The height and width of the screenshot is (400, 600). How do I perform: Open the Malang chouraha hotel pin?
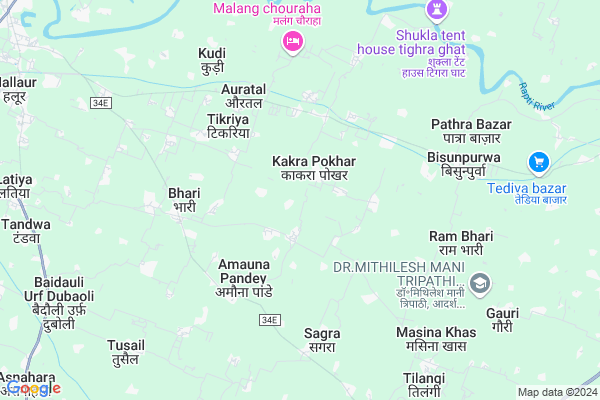292,42
